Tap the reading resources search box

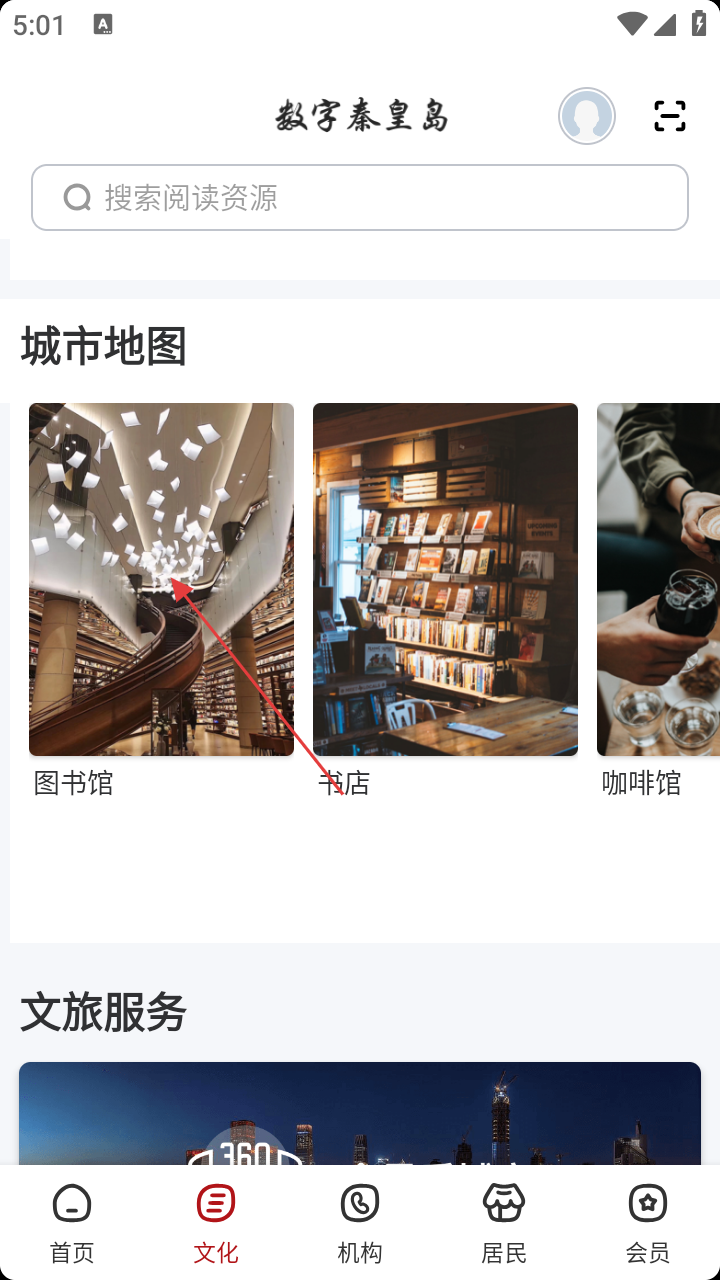point(360,198)
